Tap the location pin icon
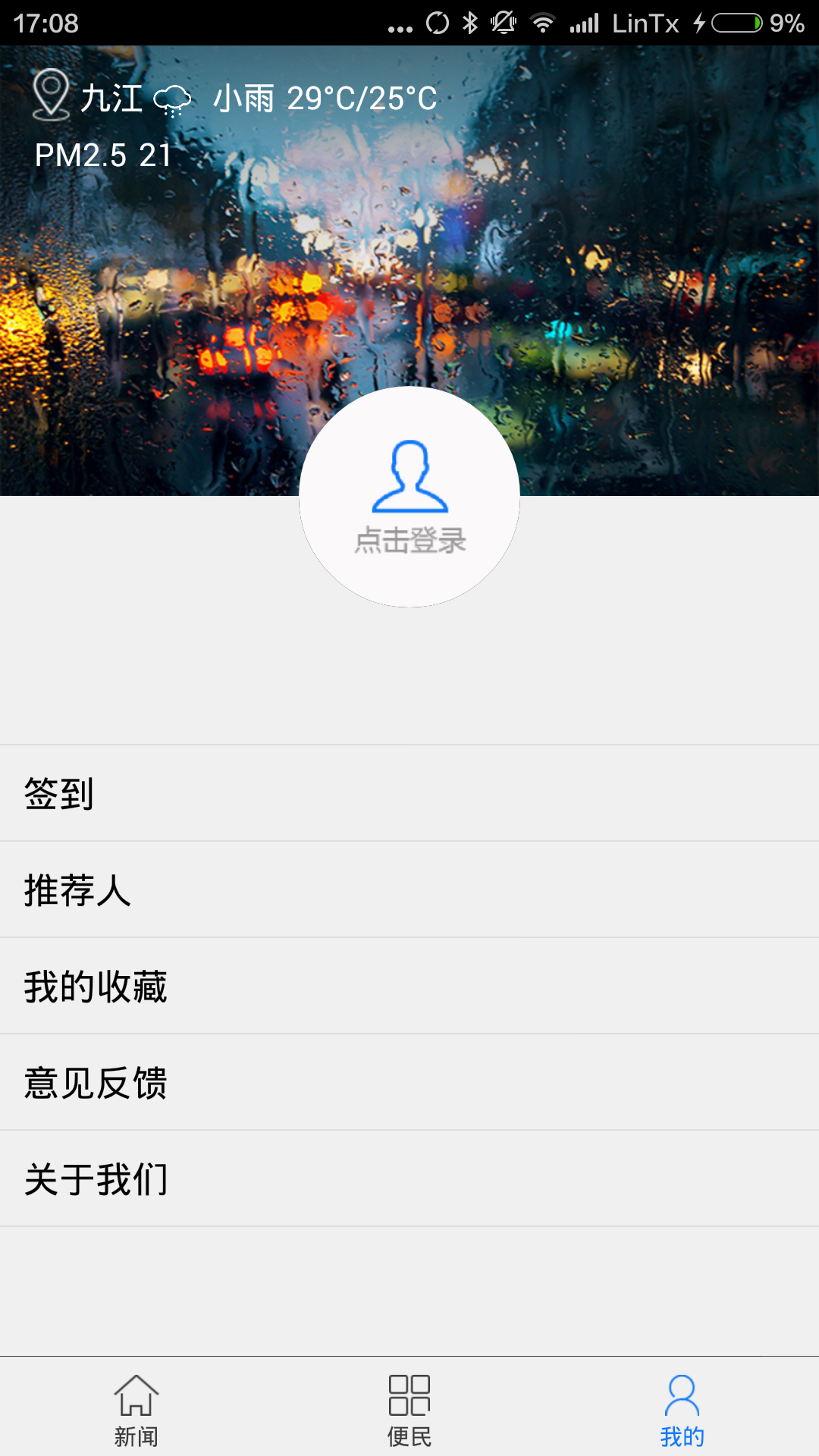 (x=50, y=96)
